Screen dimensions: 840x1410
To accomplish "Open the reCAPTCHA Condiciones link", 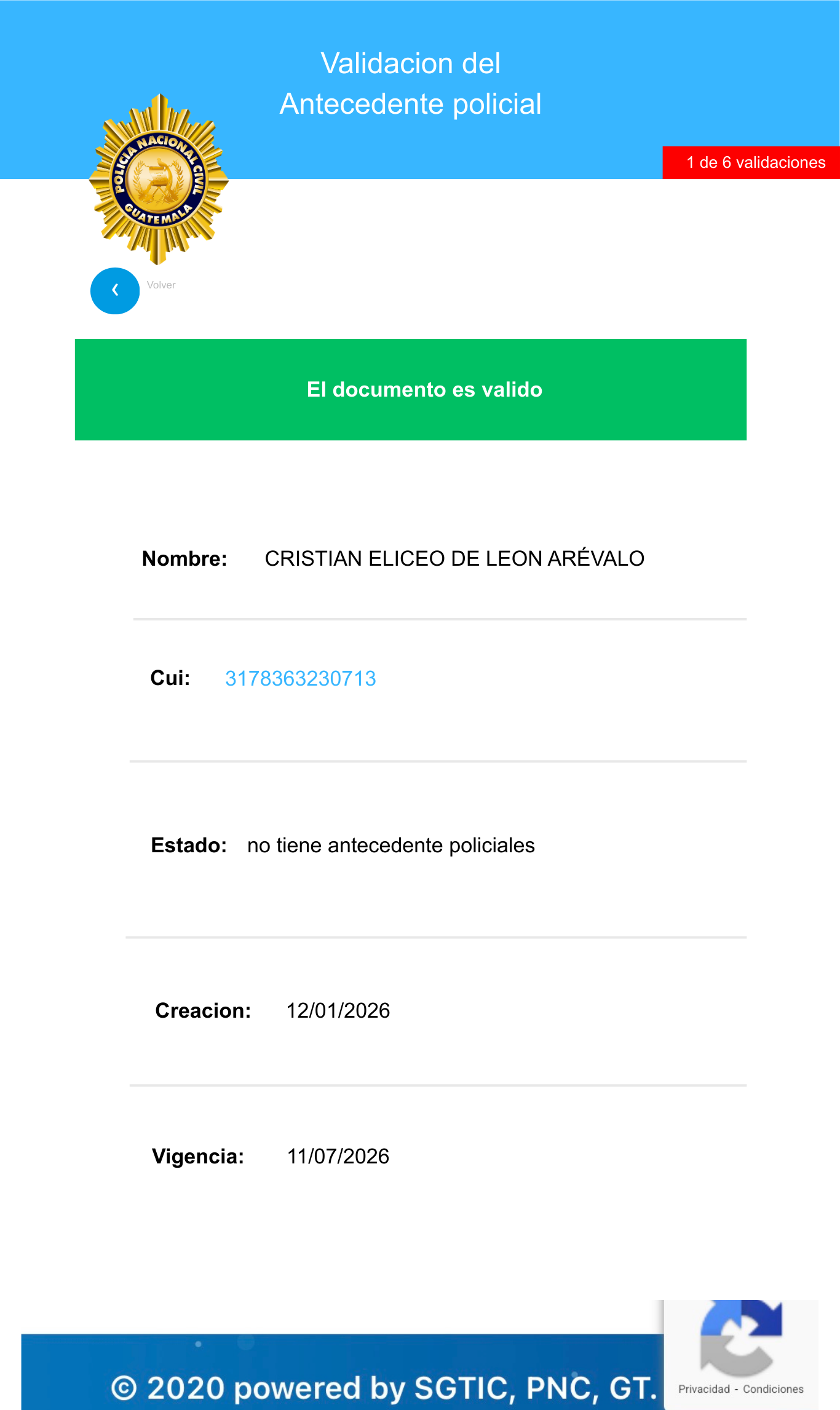I will (773, 1389).
